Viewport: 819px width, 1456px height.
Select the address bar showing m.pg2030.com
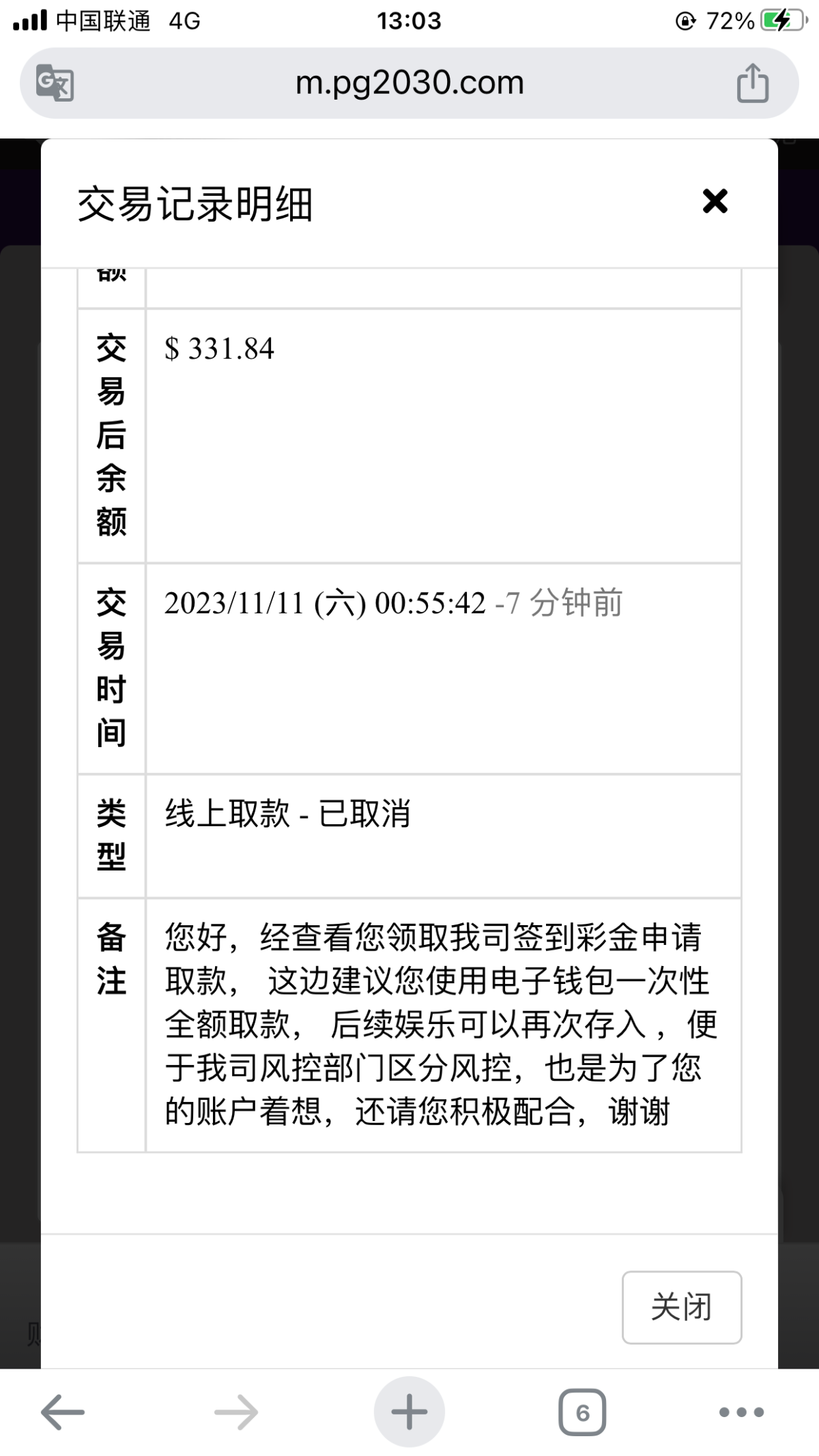409,82
